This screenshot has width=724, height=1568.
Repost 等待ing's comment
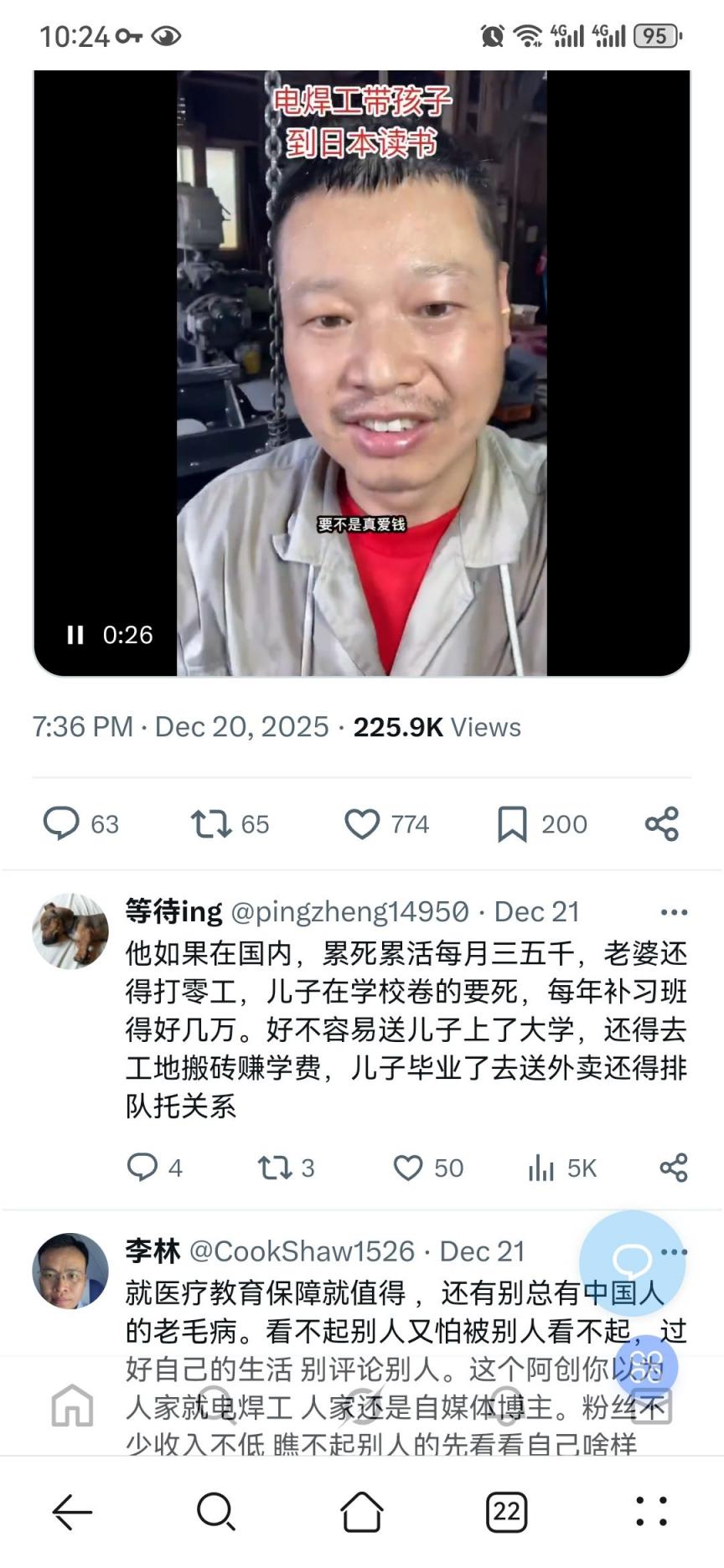click(274, 1167)
